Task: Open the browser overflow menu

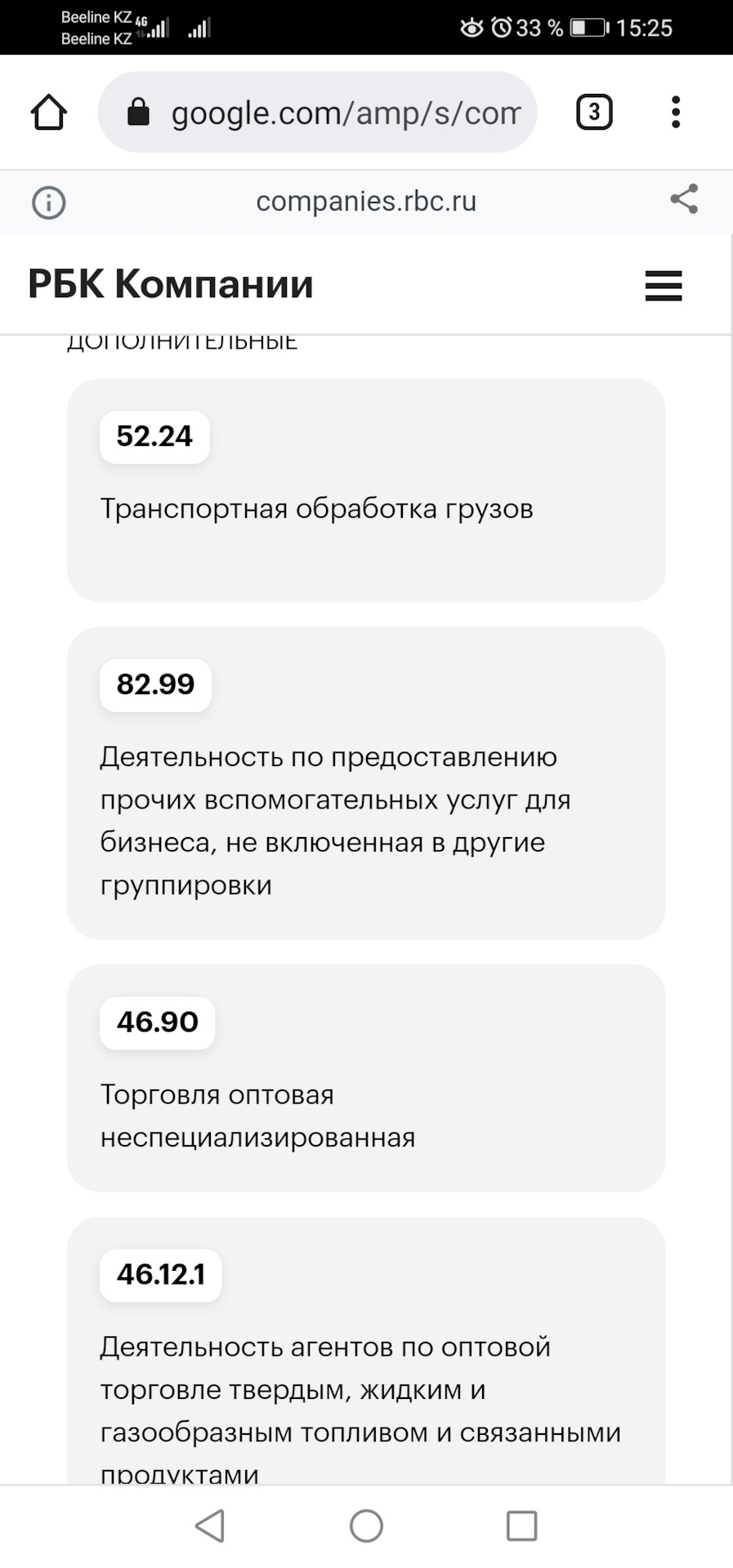Action: coord(675,112)
